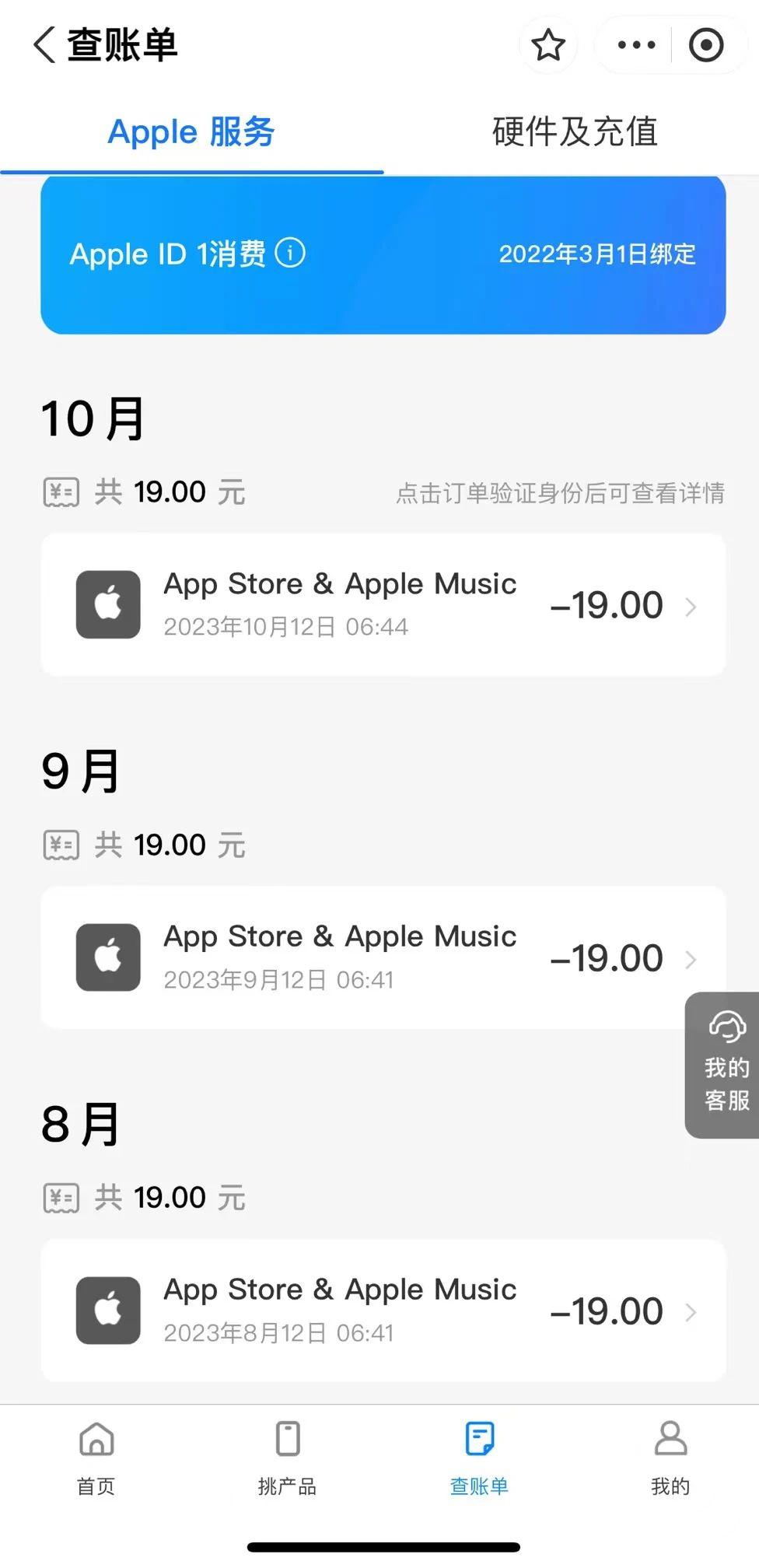This screenshot has height=1568, width=759.
Task: Switch to the 硬件及充值 tab
Action: pos(575,131)
